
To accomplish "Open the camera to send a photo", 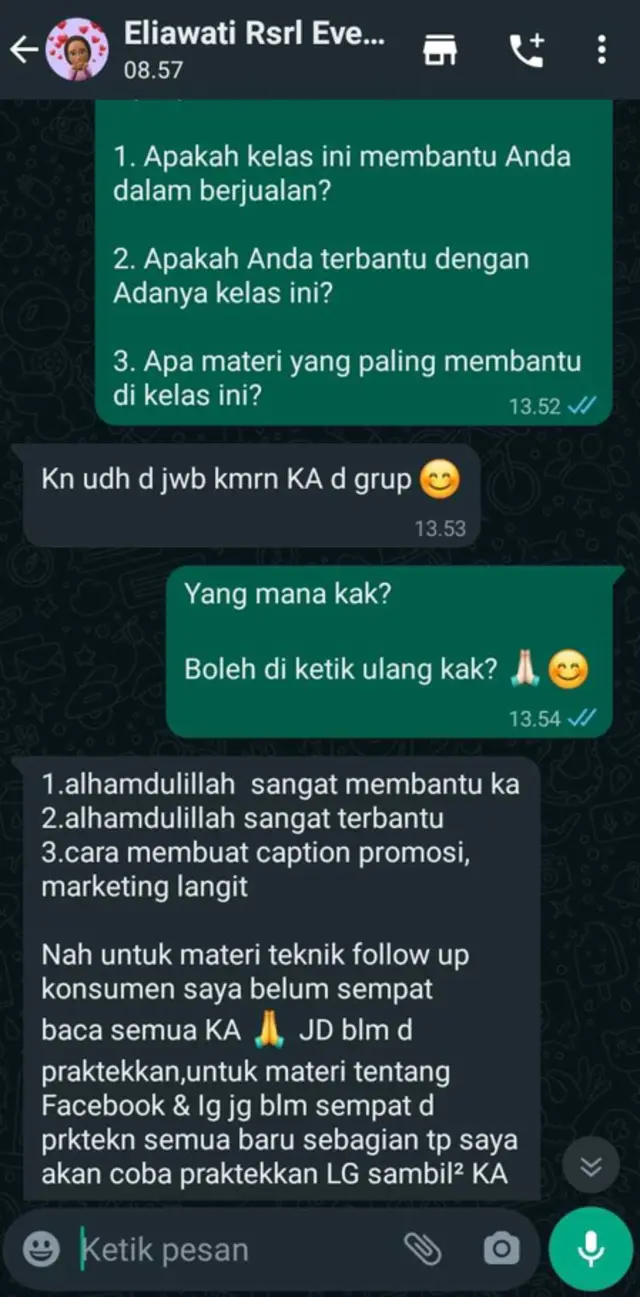I will 501,1249.
